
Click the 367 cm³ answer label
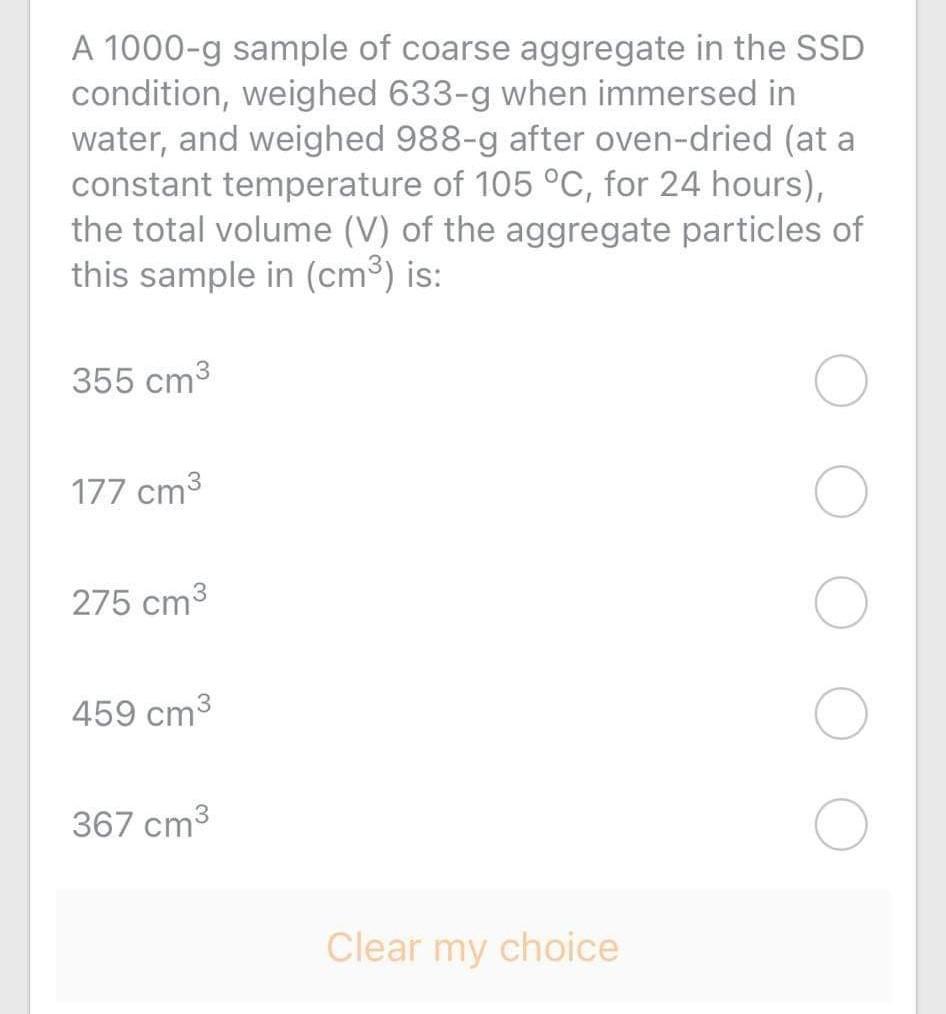pos(138,823)
